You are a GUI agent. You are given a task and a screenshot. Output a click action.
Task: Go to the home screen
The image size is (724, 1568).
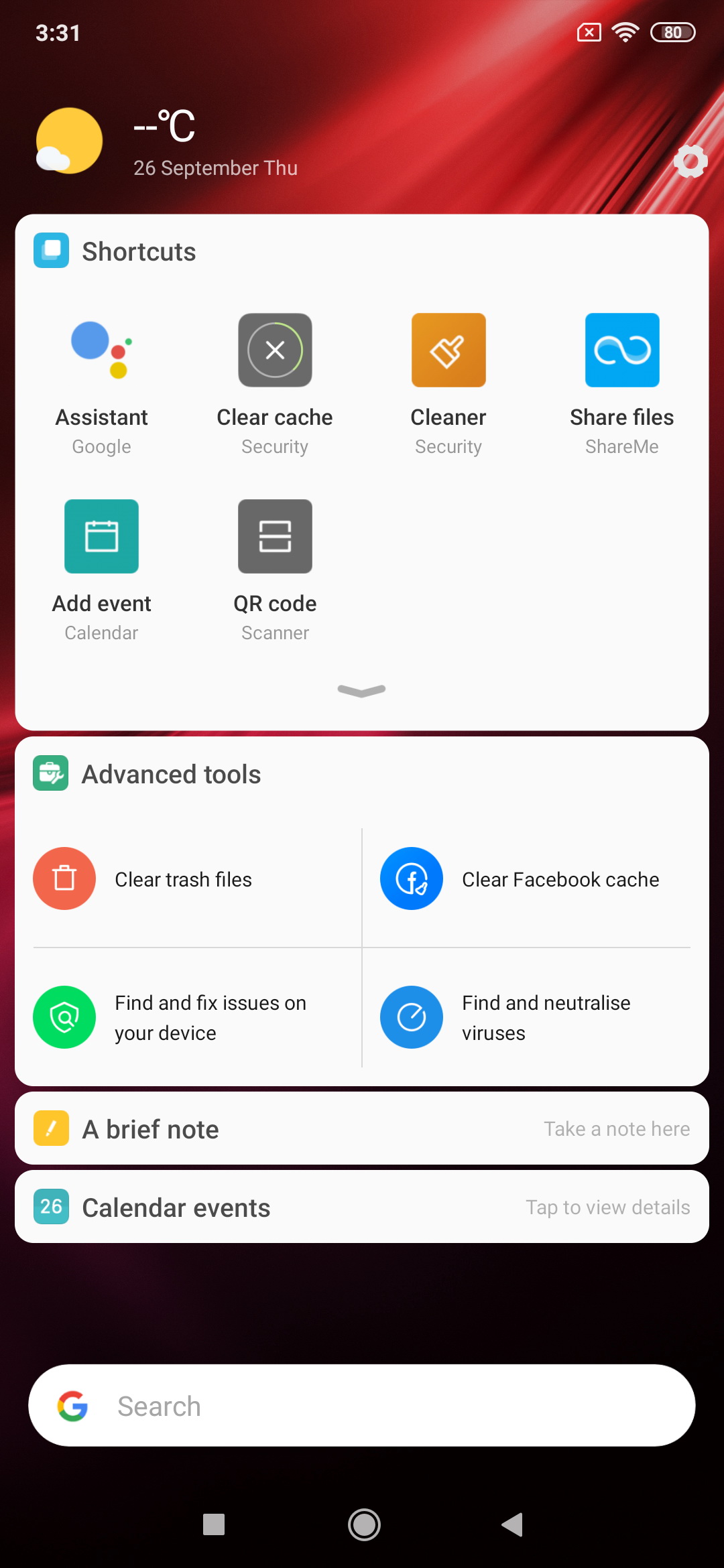(x=364, y=1525)
